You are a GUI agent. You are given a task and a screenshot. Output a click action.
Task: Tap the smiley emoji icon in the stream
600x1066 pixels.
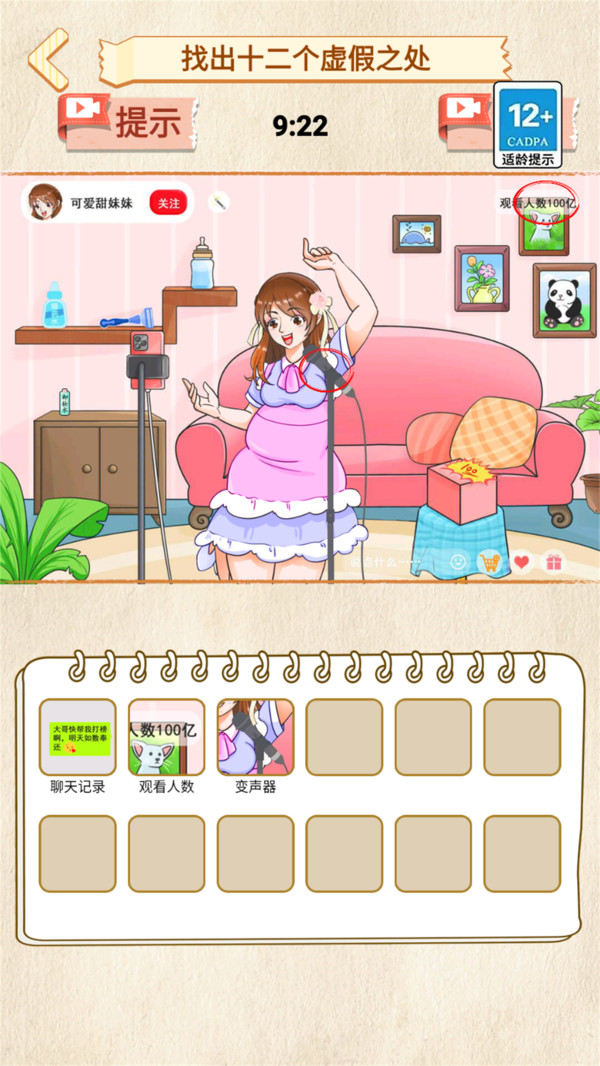tap(458, 562)
